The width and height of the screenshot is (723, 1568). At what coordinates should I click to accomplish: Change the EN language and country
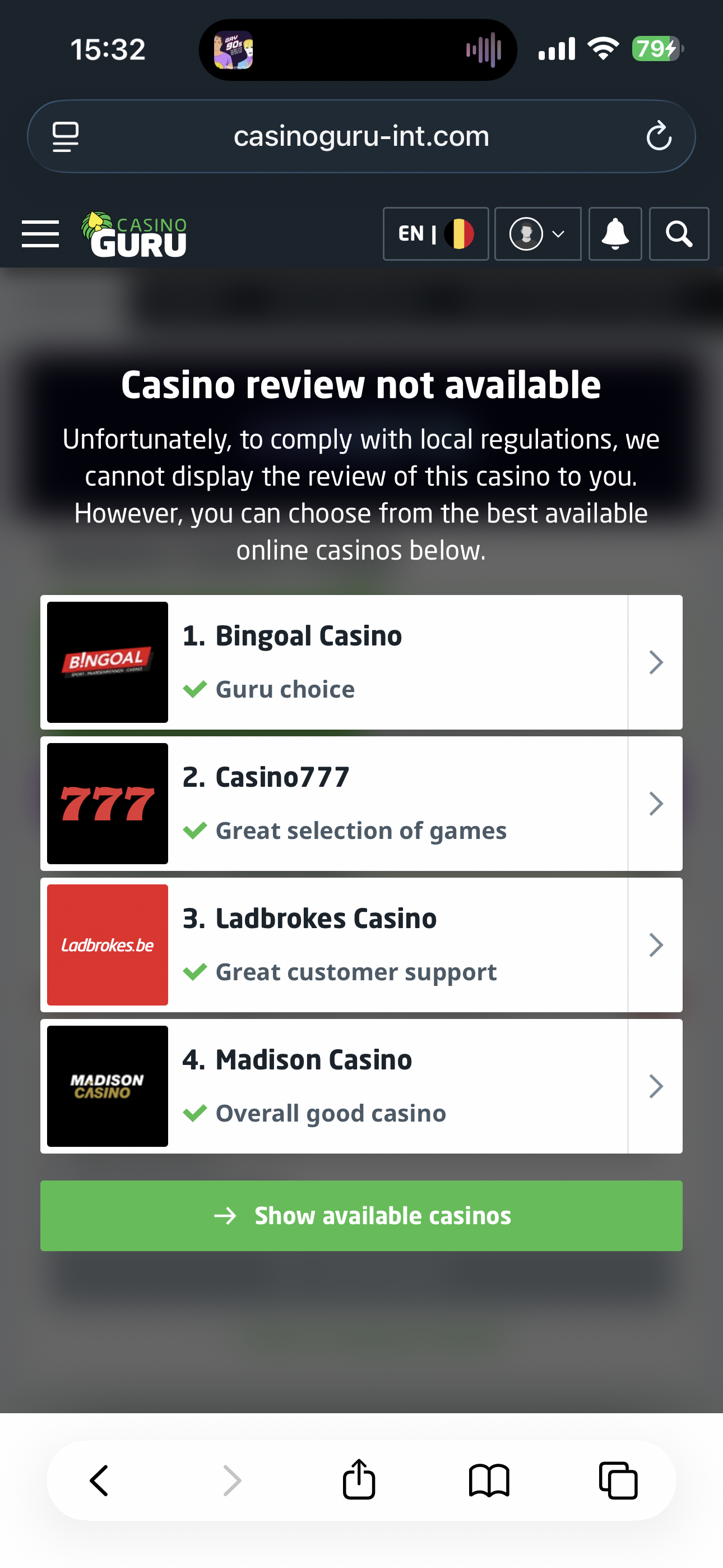[x=435, y=234]
